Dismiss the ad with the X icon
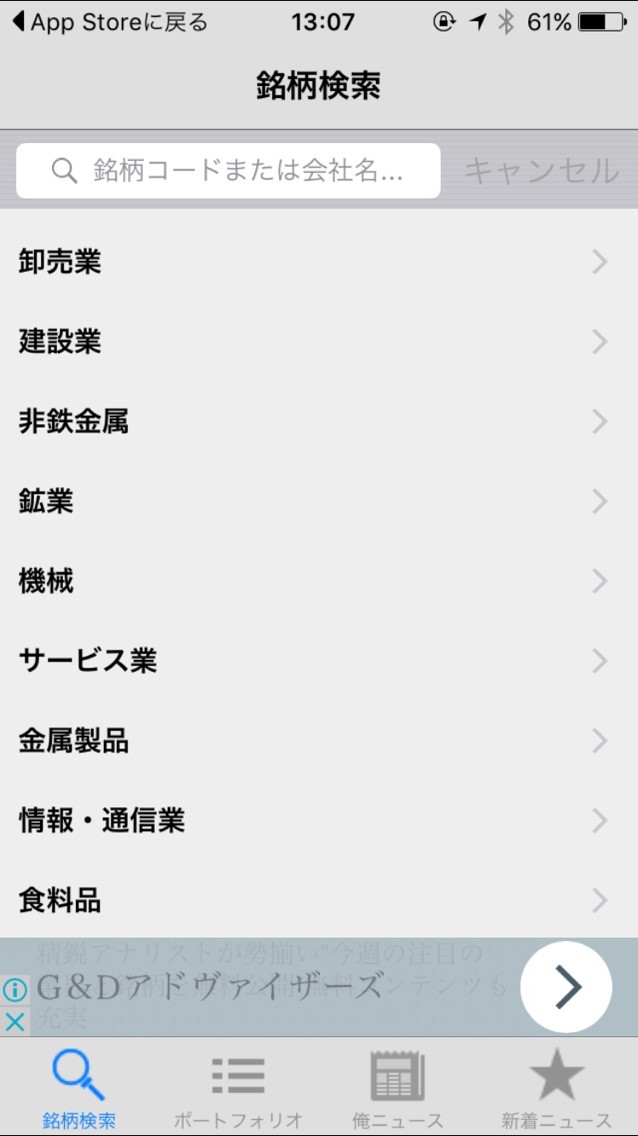 pos(14,1022)
